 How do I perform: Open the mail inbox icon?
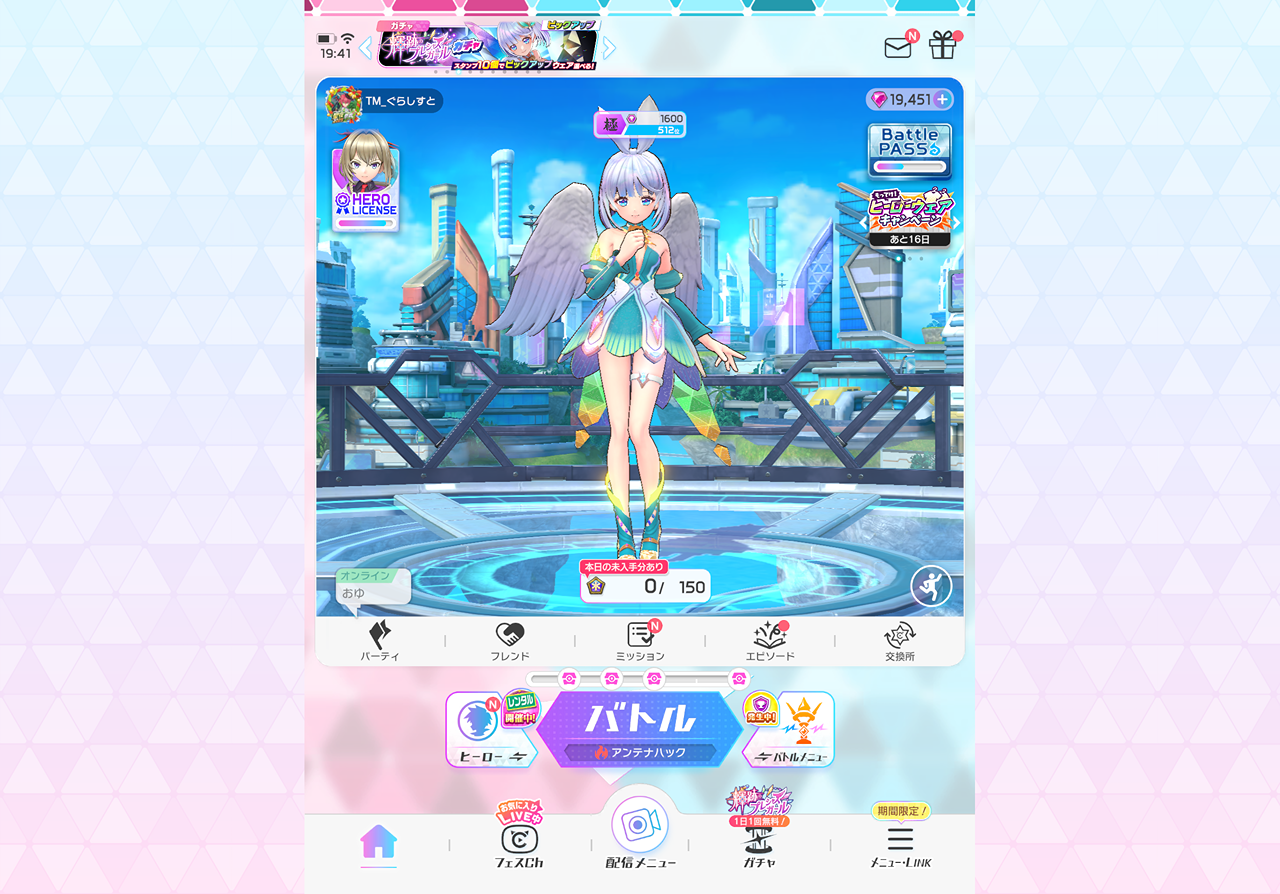point(898,47)
